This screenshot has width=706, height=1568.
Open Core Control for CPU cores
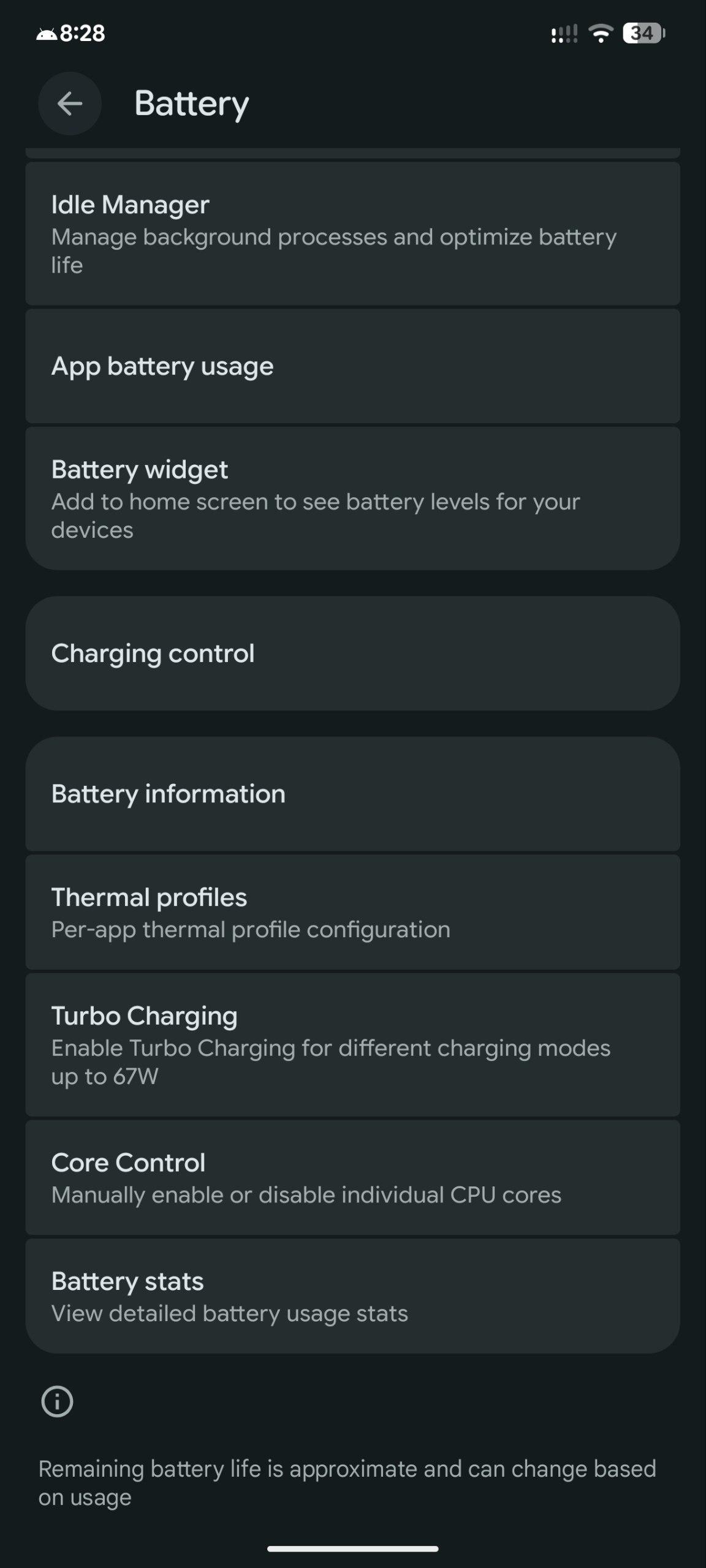coord(352,1177)
